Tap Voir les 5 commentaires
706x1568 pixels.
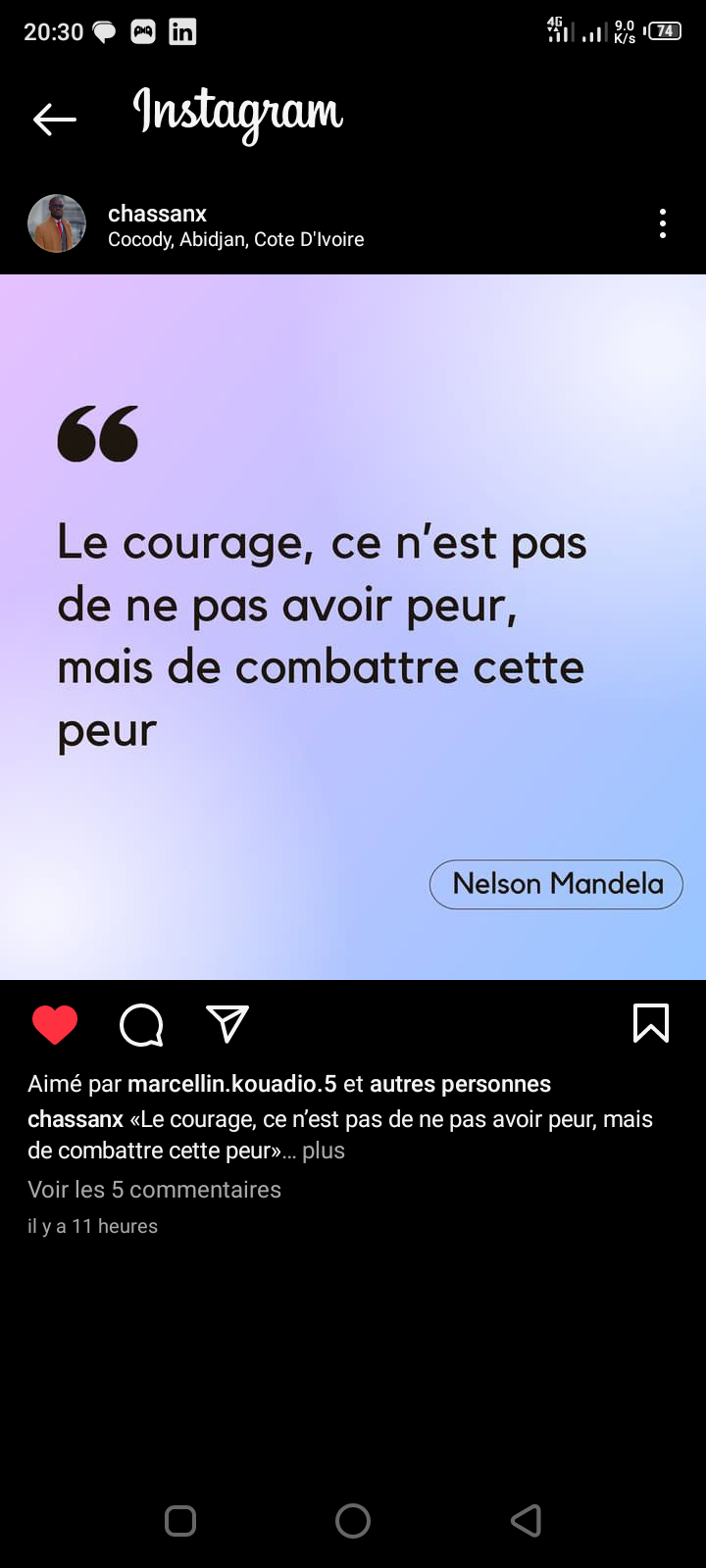point(154,1190)
